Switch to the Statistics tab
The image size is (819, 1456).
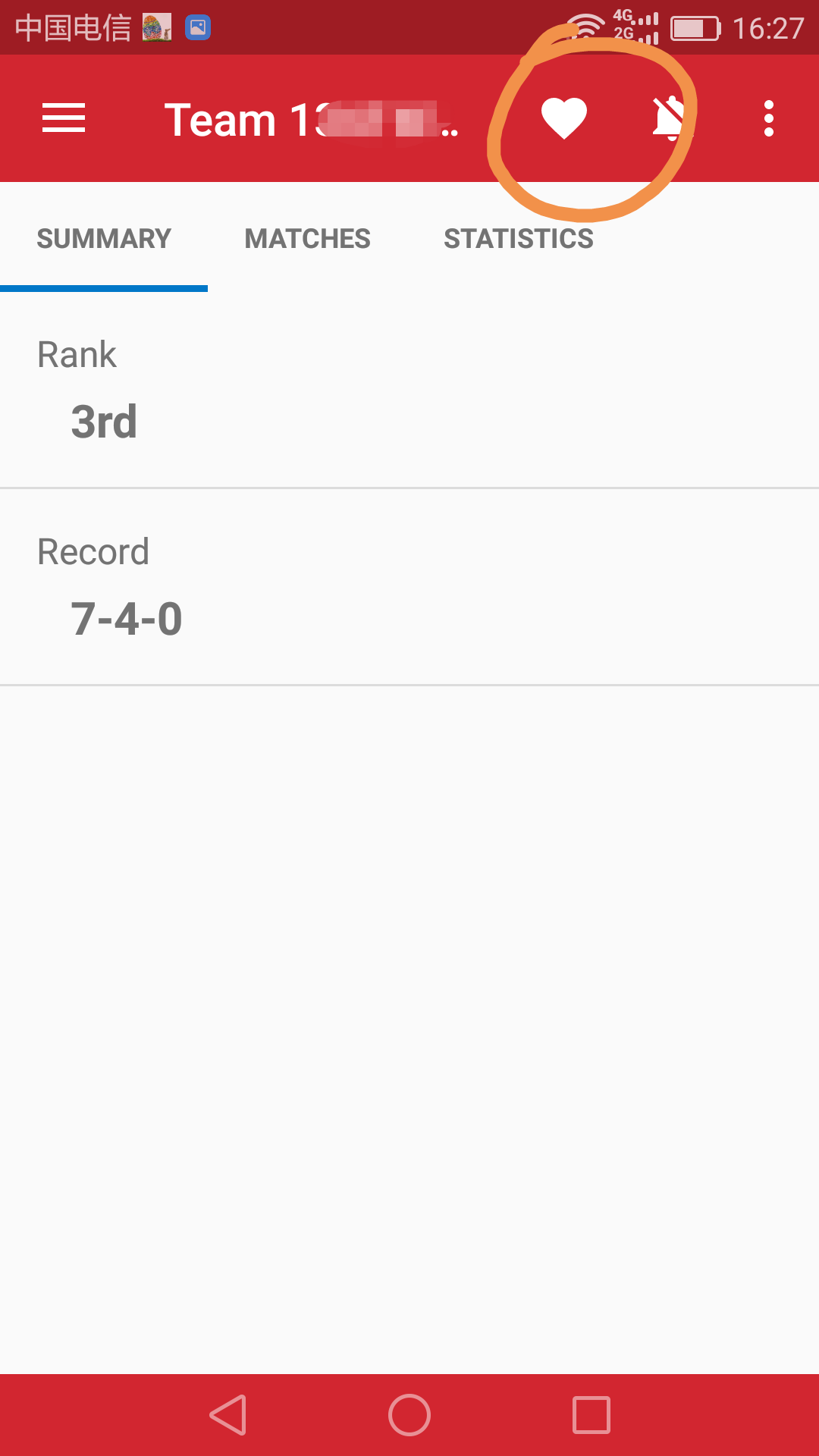point(519,239)
